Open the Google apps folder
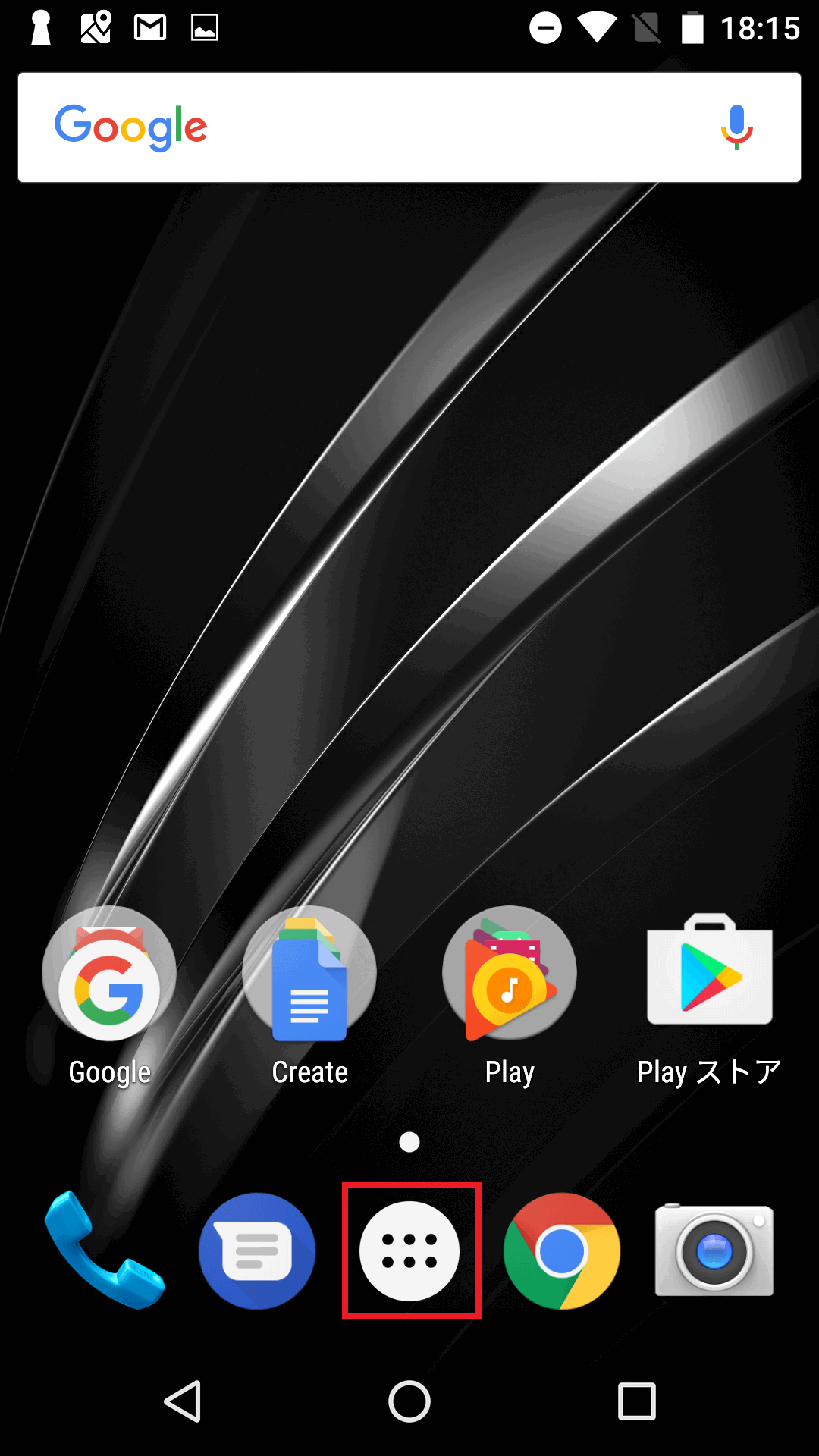Screen dimensions: 819x1456 (x=109, y=974)
